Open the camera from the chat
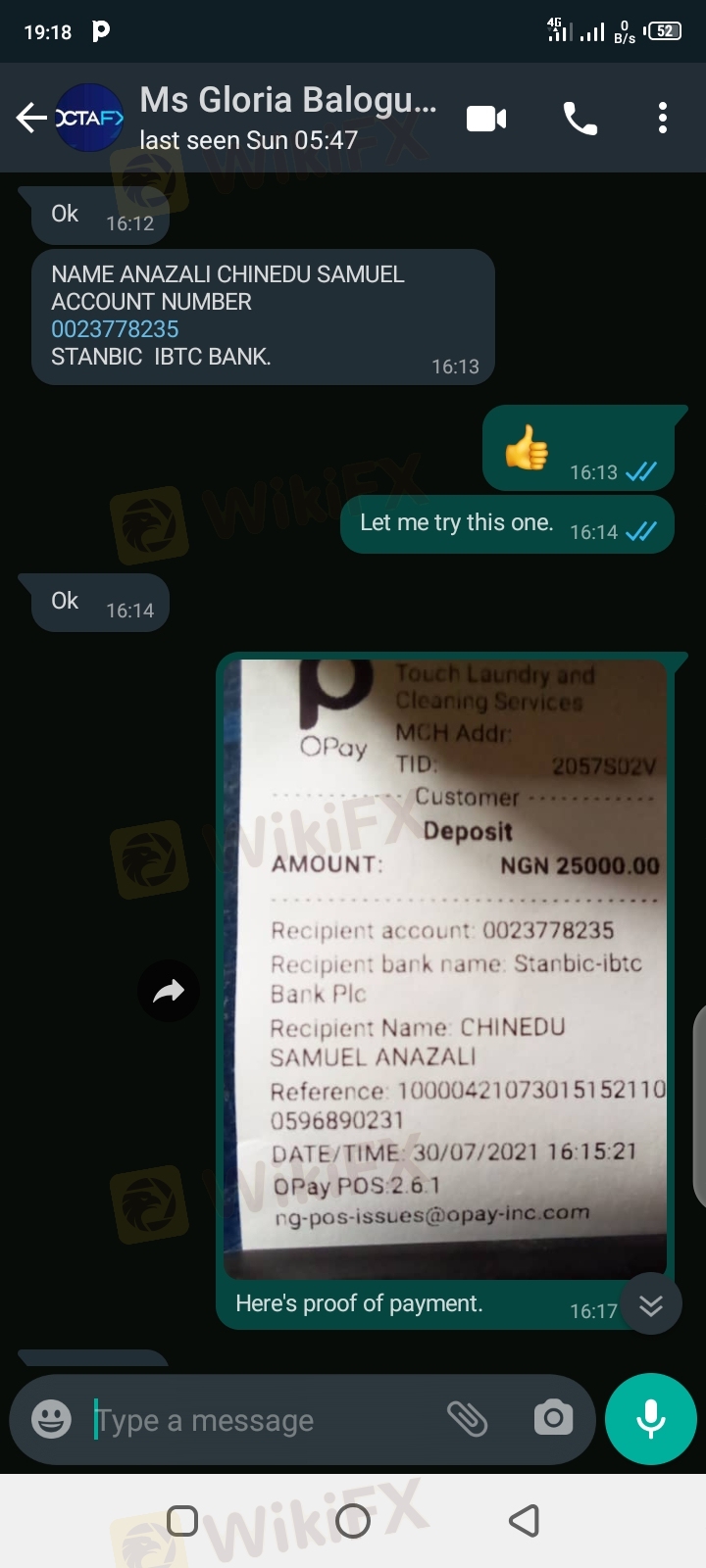 (x=553, y=1418)
